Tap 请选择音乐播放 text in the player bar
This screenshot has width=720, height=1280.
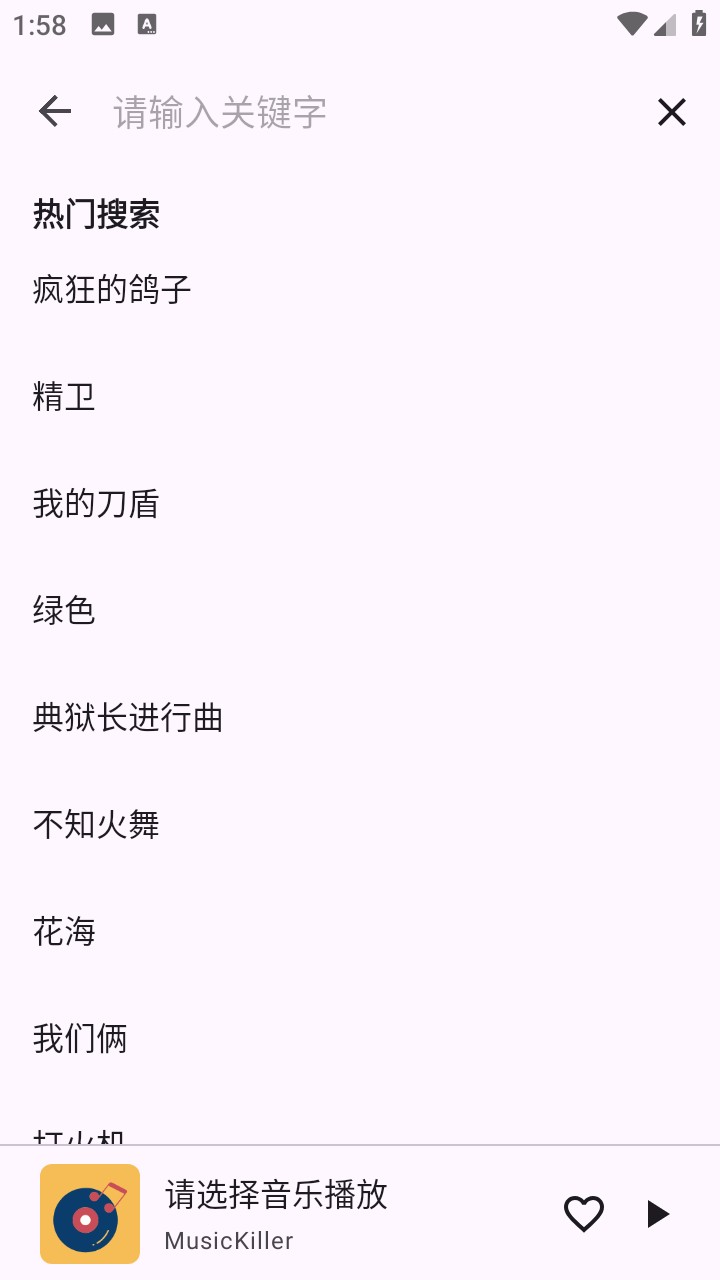tap(276, 1194)
